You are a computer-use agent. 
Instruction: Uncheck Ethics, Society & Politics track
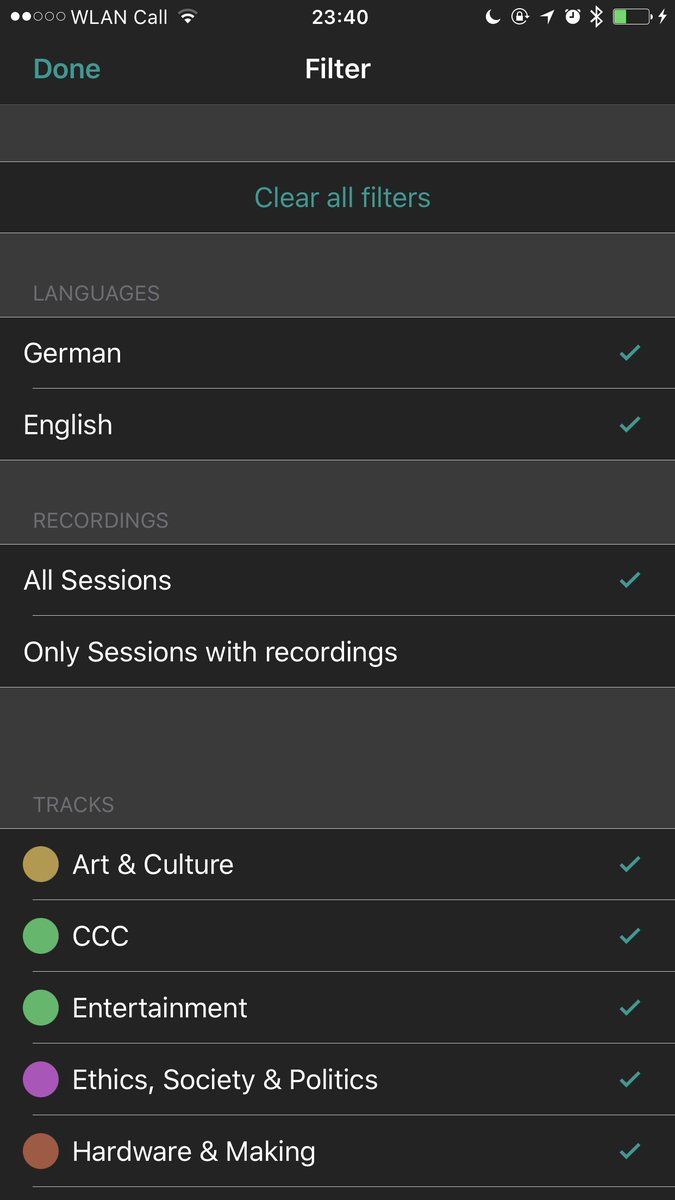337,1080
